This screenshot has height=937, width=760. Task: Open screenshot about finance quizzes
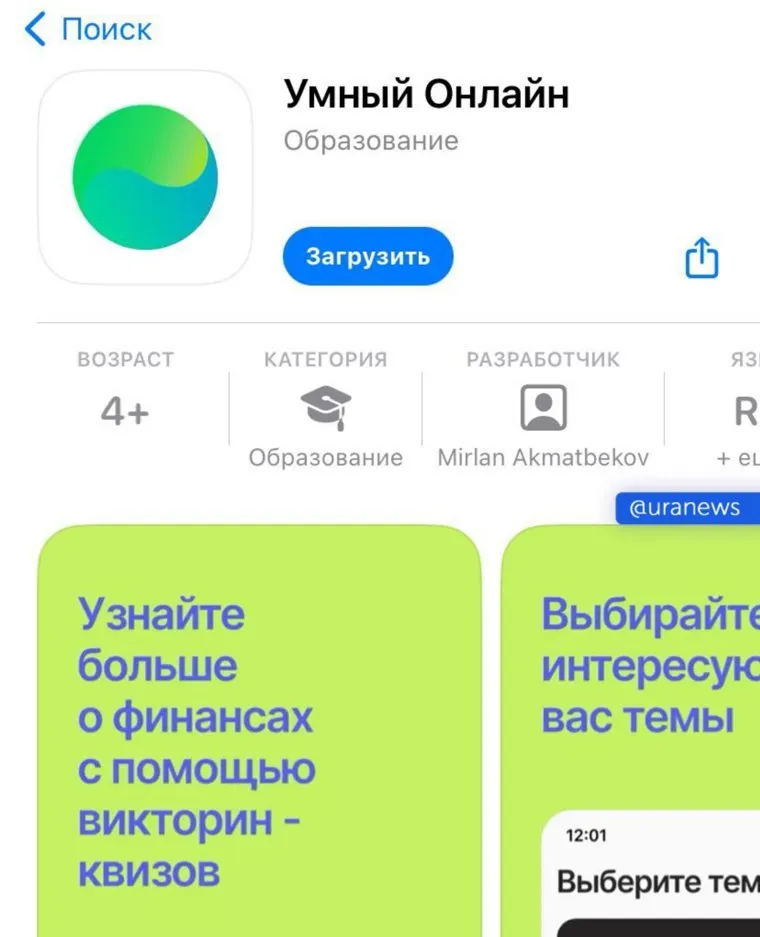[x=259, y=730]
